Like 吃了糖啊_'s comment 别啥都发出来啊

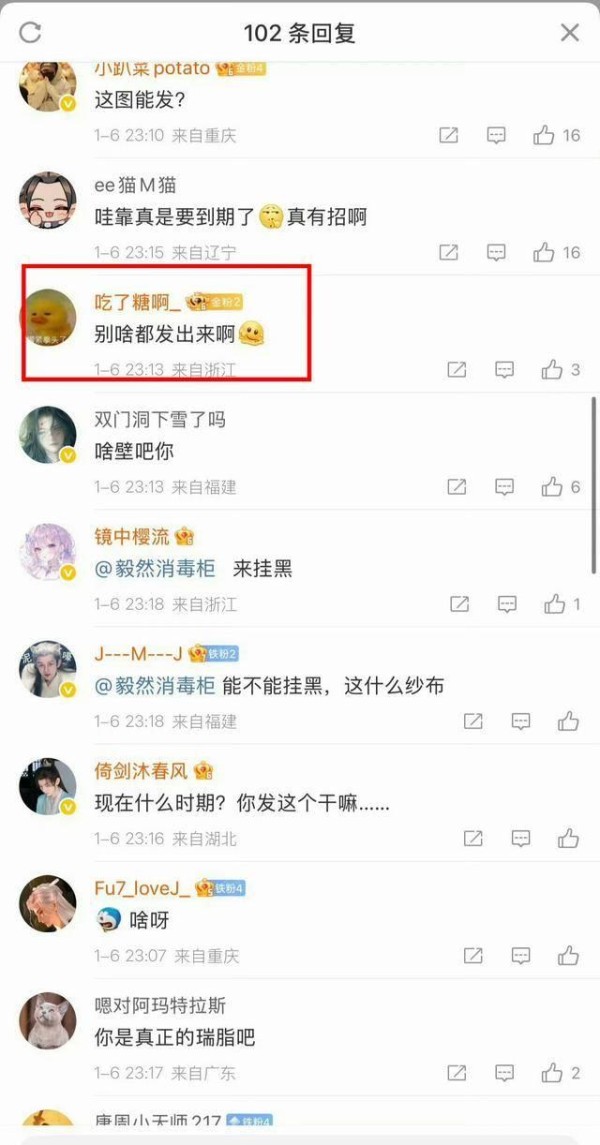click(x=552, y=370)
